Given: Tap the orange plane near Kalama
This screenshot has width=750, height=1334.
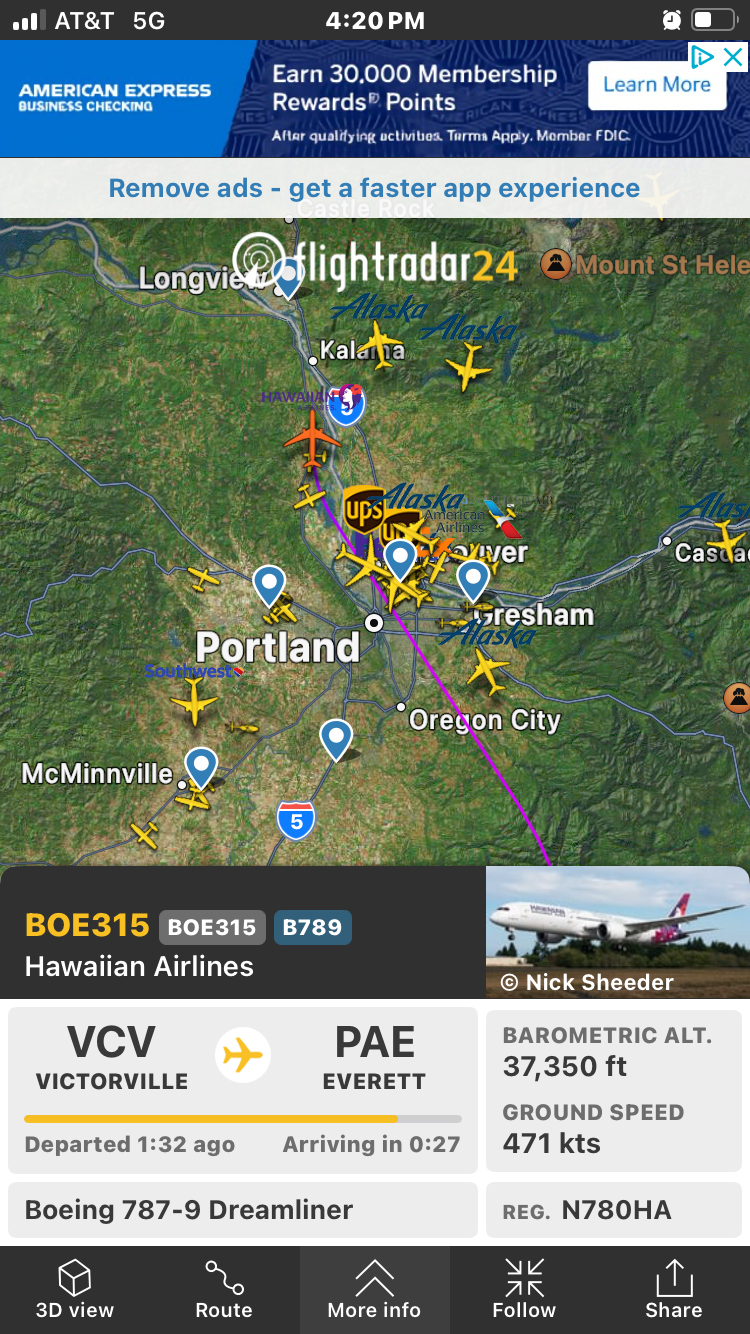Looking at the screenshot, I should tap(312, 438).
